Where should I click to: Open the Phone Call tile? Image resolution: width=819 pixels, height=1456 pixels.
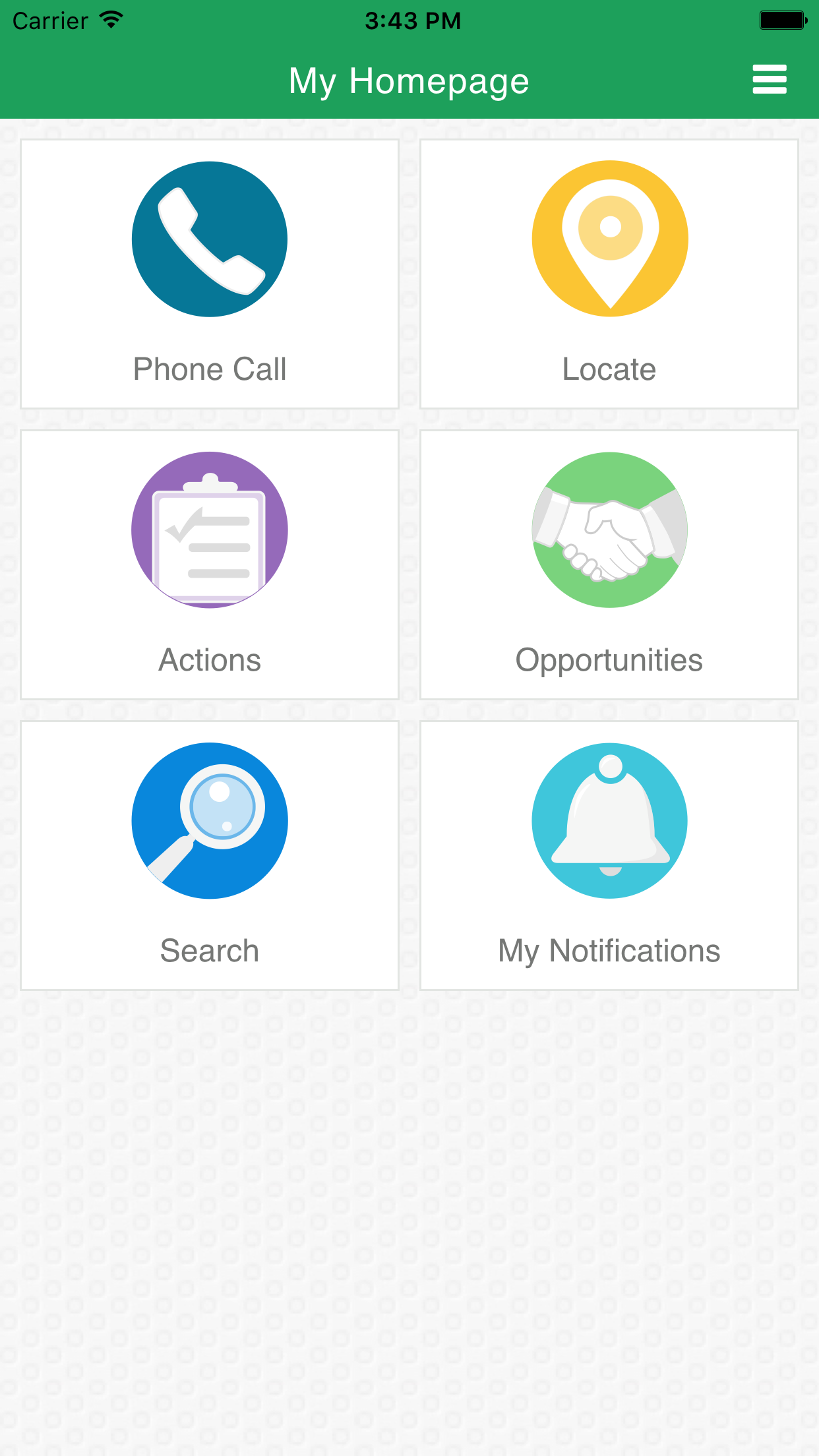210,274
